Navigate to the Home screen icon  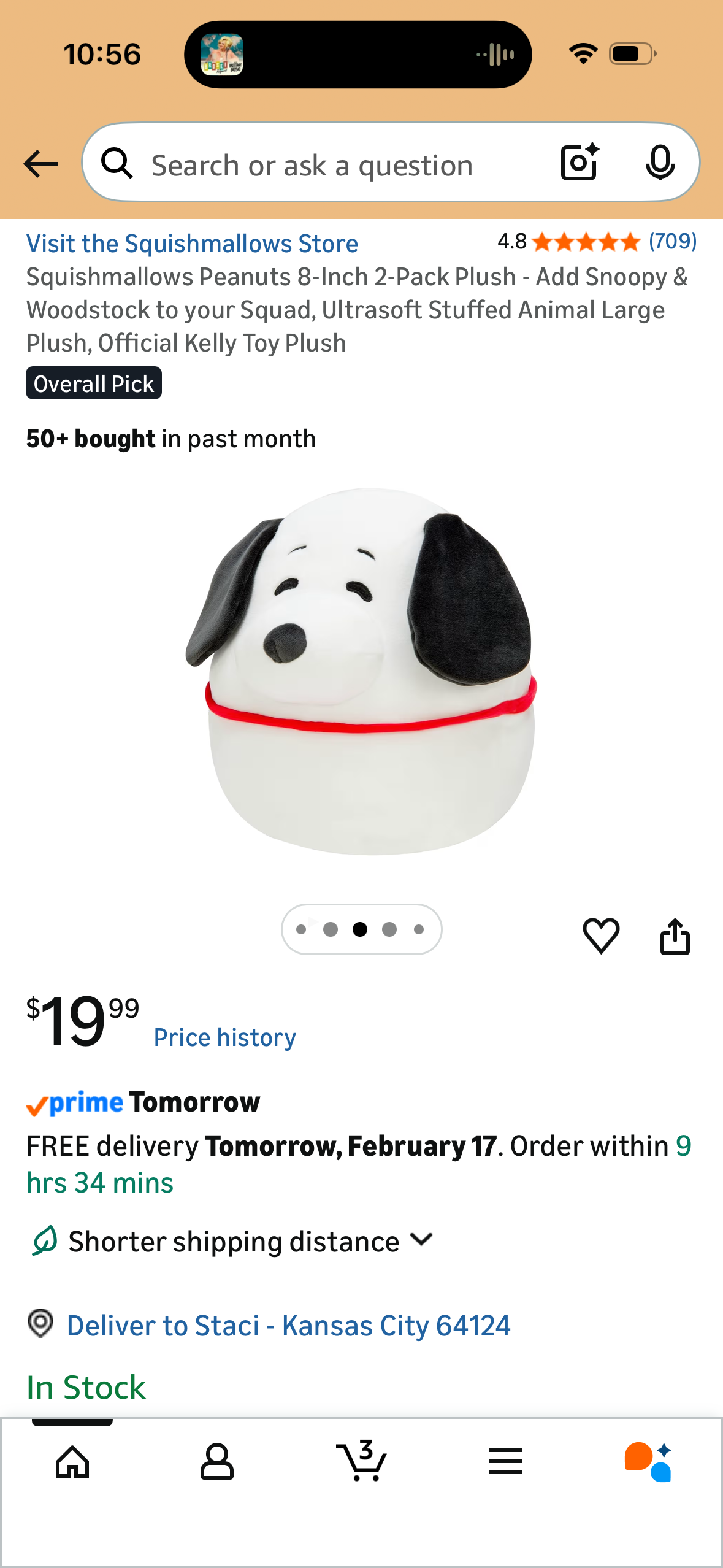click(72, 1463)
